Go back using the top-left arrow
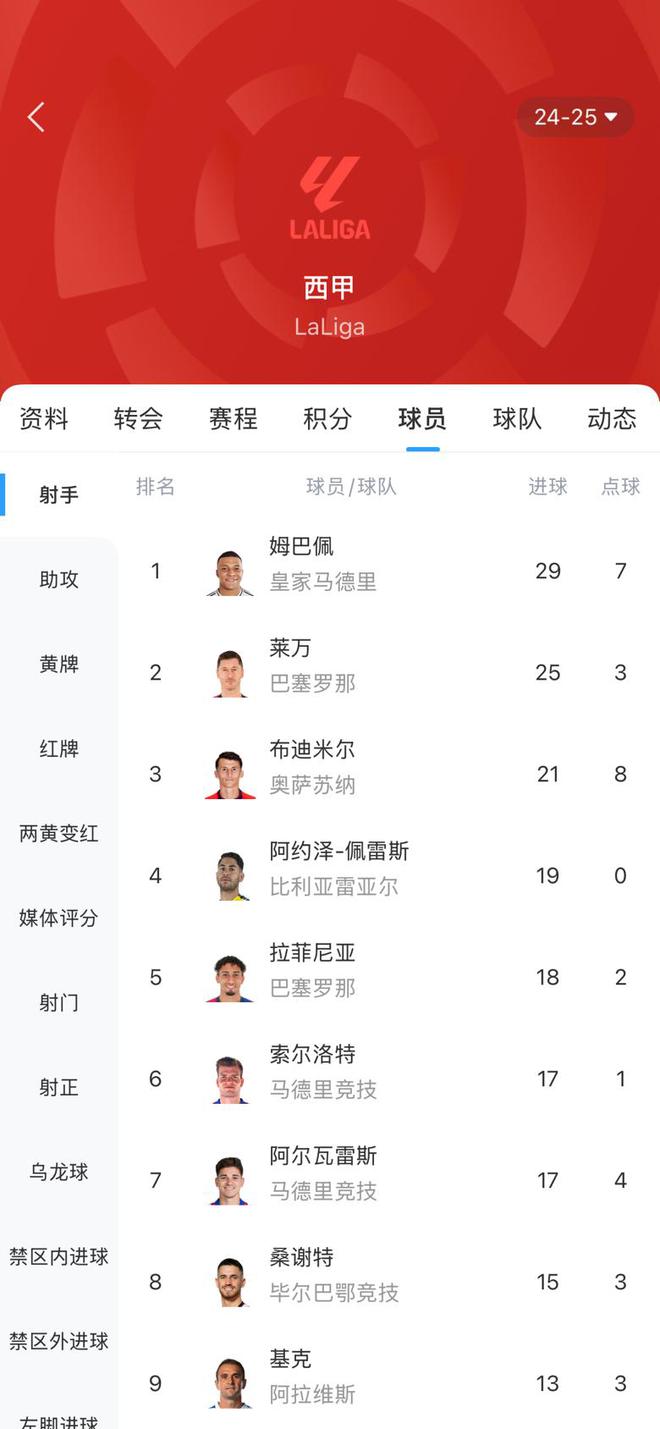This screenshot has height=1429, width=660. point(36,117)
